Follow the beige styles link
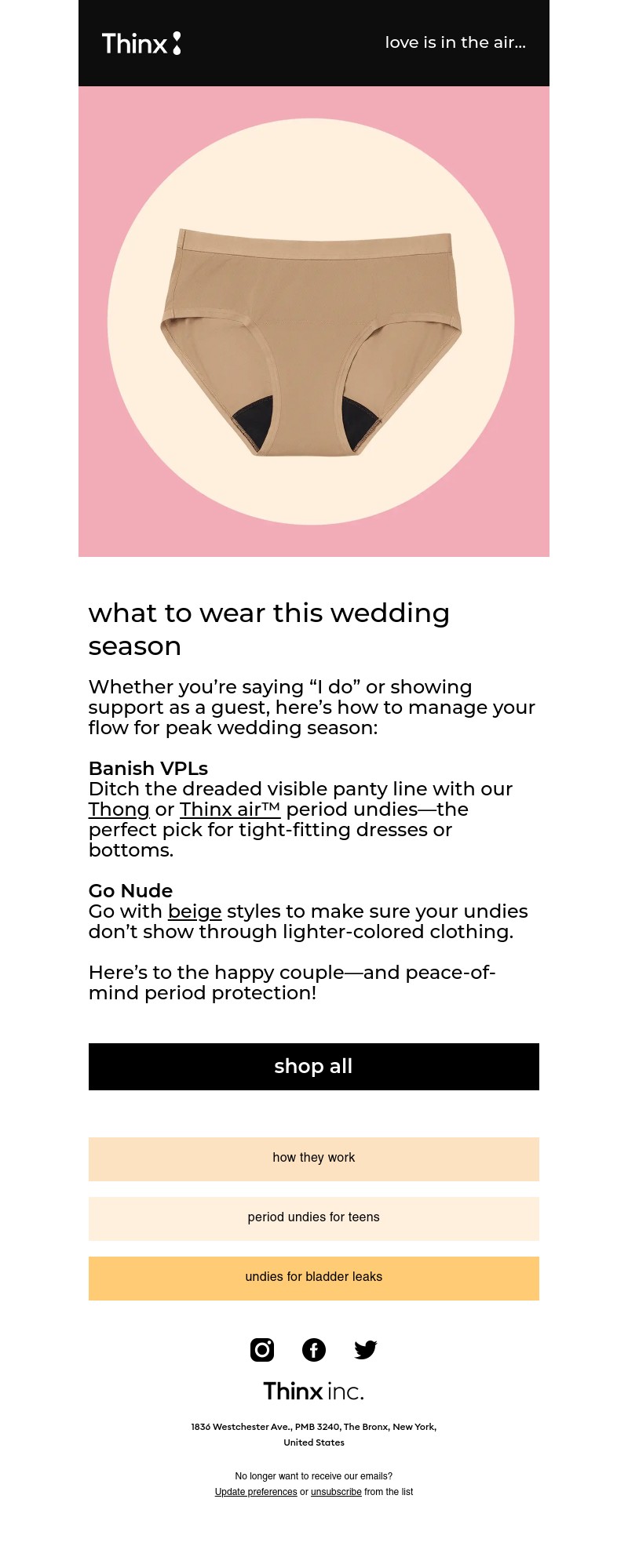The width and height of the screenshot is (628, 1568). 194,911
